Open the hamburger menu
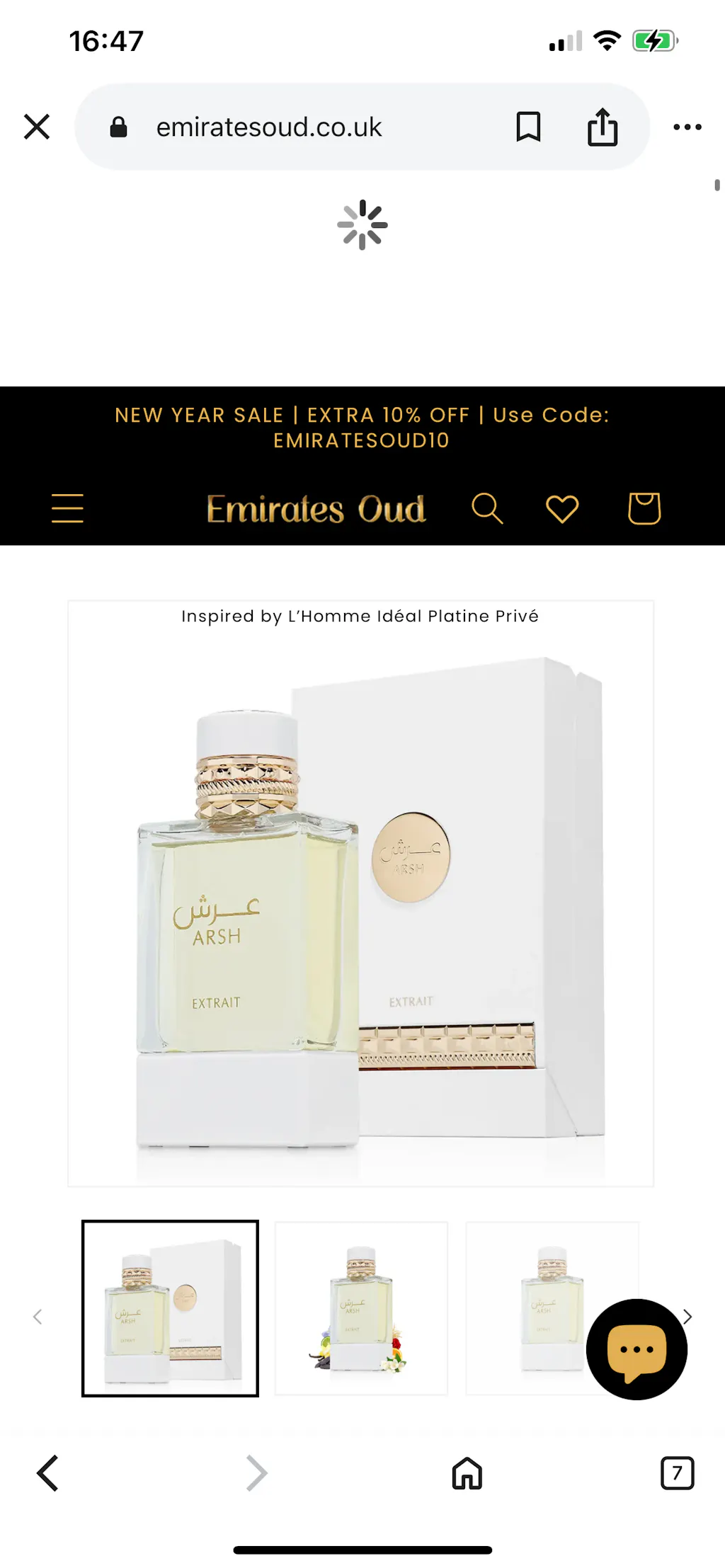Viewport: 725px width, 1568px height. coord(68,508)
